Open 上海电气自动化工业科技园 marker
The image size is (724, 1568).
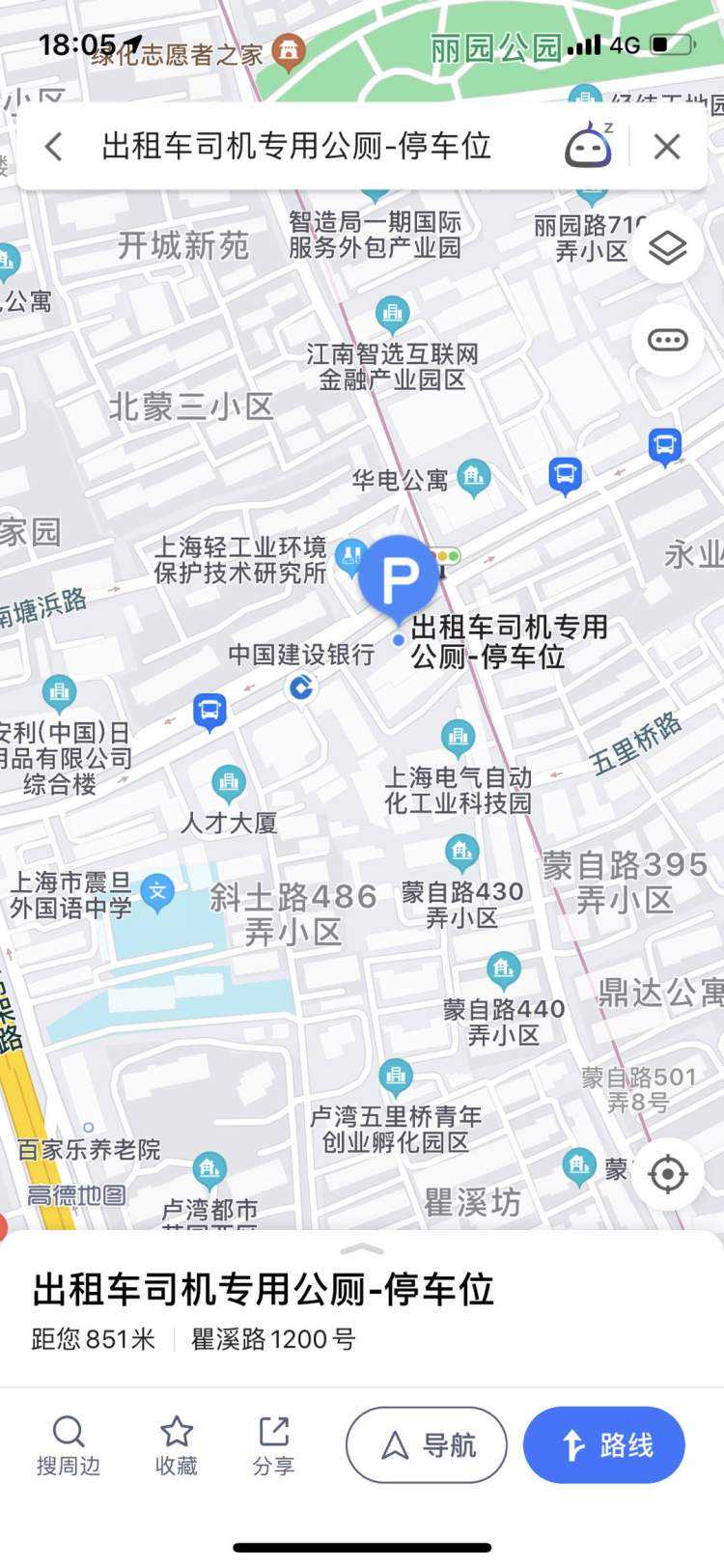[x=458, y=740]
